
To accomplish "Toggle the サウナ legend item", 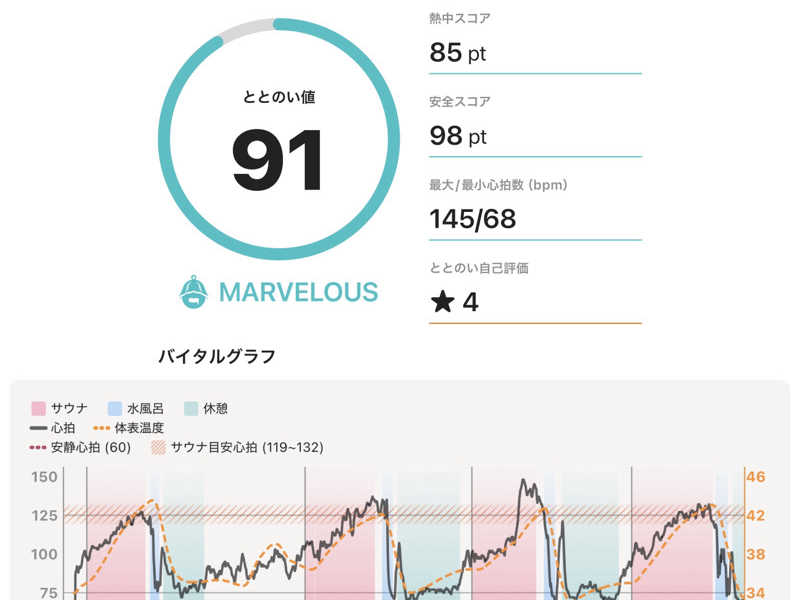I will tap(59, 408).
